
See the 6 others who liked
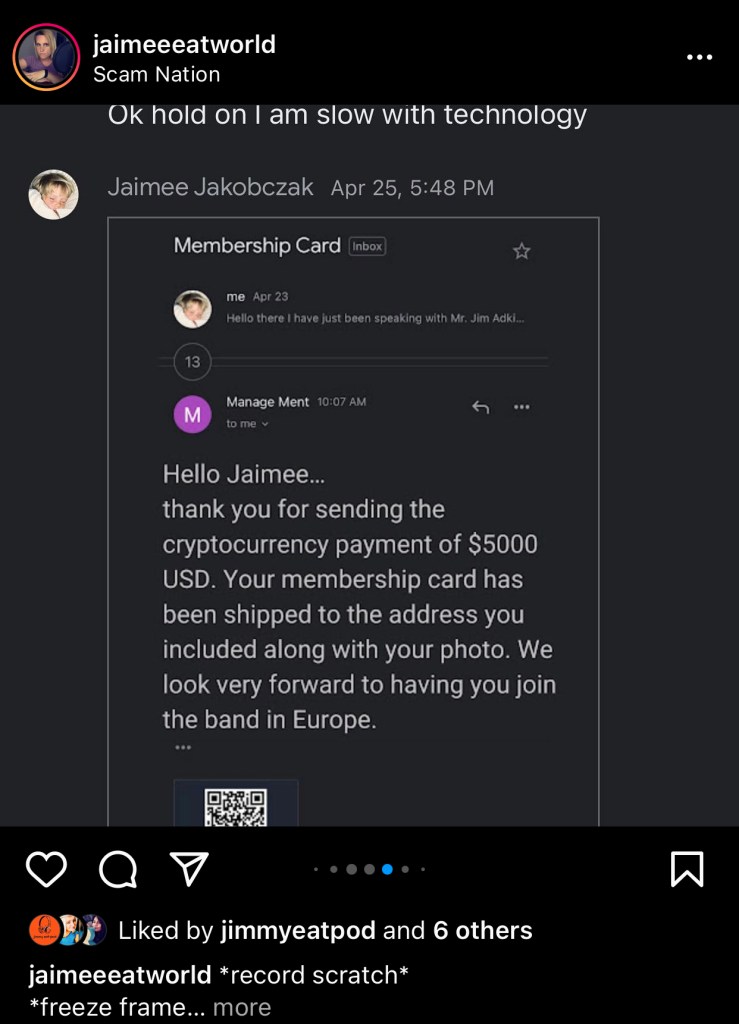point(482,930)
